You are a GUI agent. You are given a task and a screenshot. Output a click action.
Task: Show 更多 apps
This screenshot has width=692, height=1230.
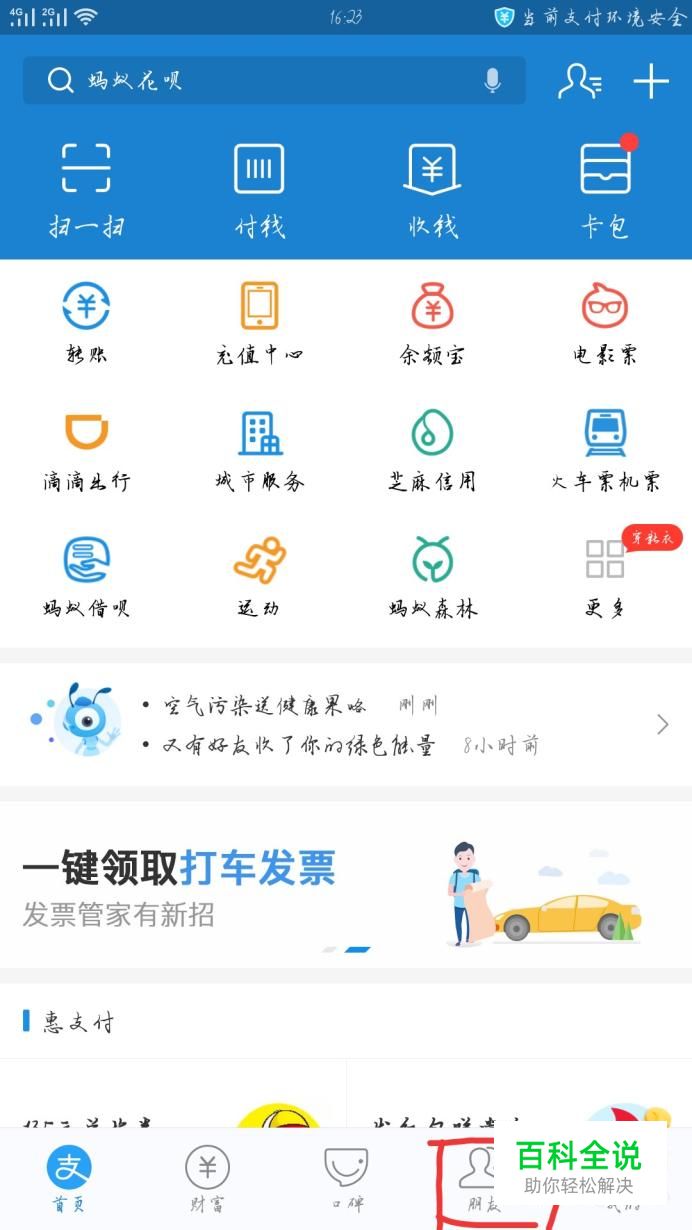(605, 578)
